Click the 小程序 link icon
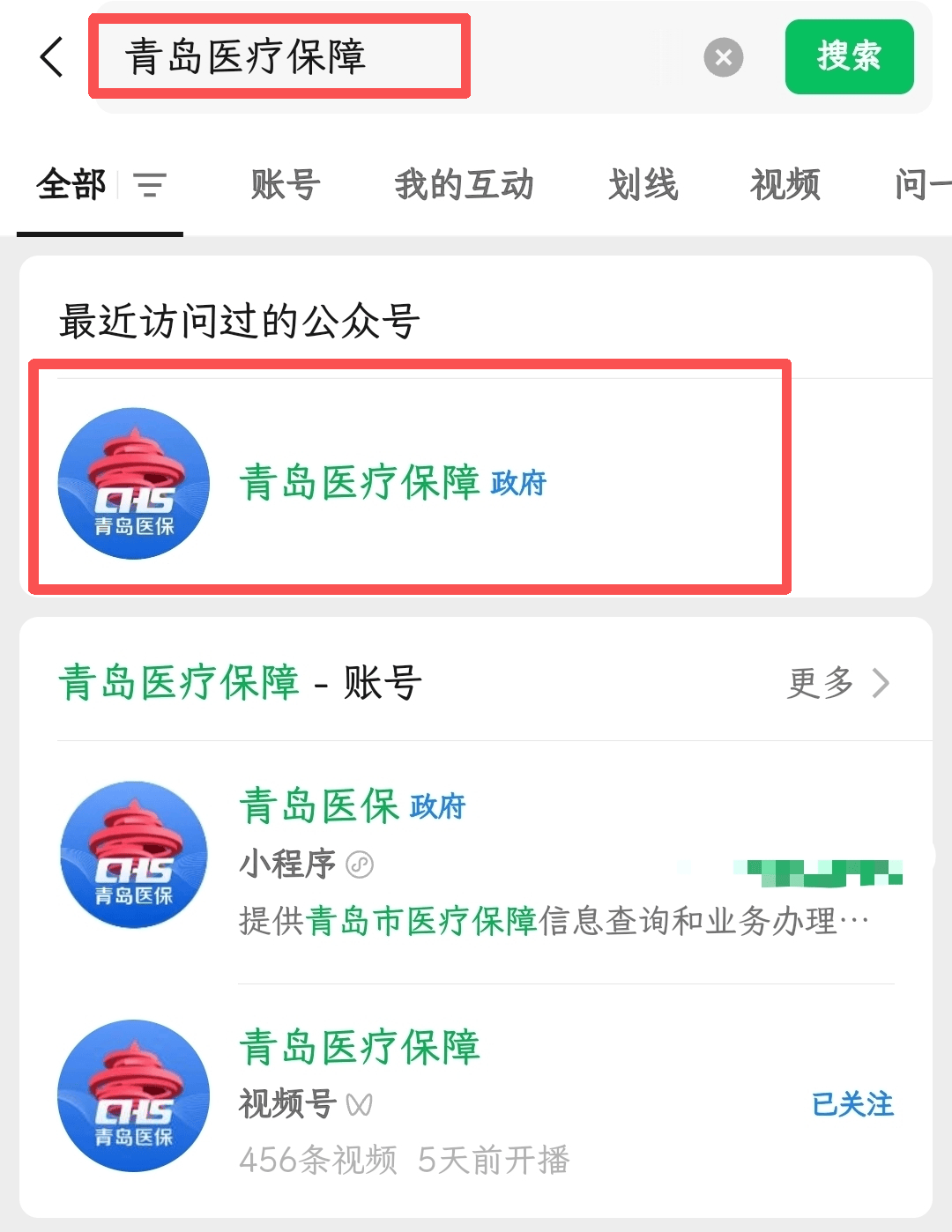This screenshot has height=1232, width=952. tap(361, 865)
